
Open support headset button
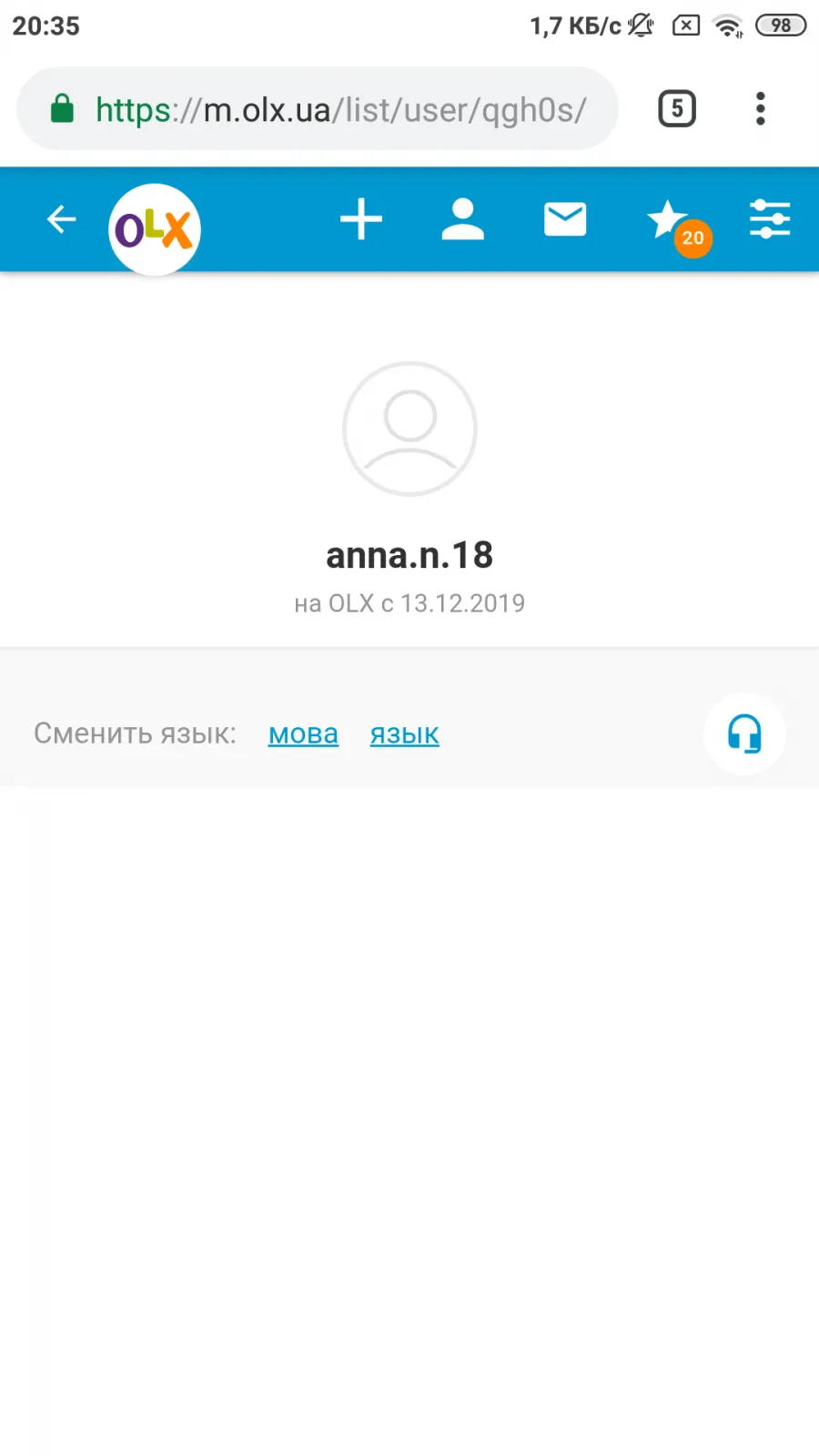[744, 733]
